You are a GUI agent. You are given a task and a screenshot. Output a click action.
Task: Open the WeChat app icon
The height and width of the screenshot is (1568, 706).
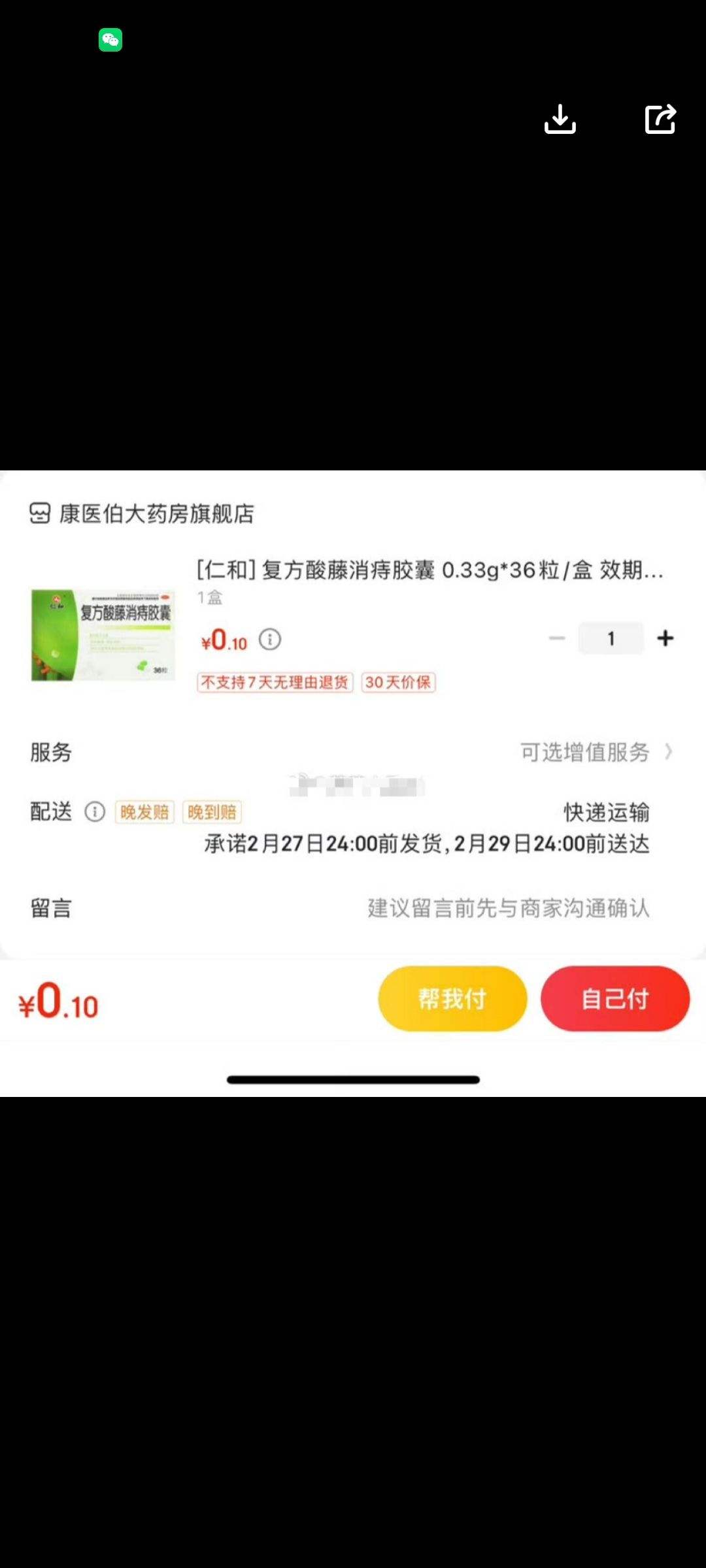pos(112,40)
